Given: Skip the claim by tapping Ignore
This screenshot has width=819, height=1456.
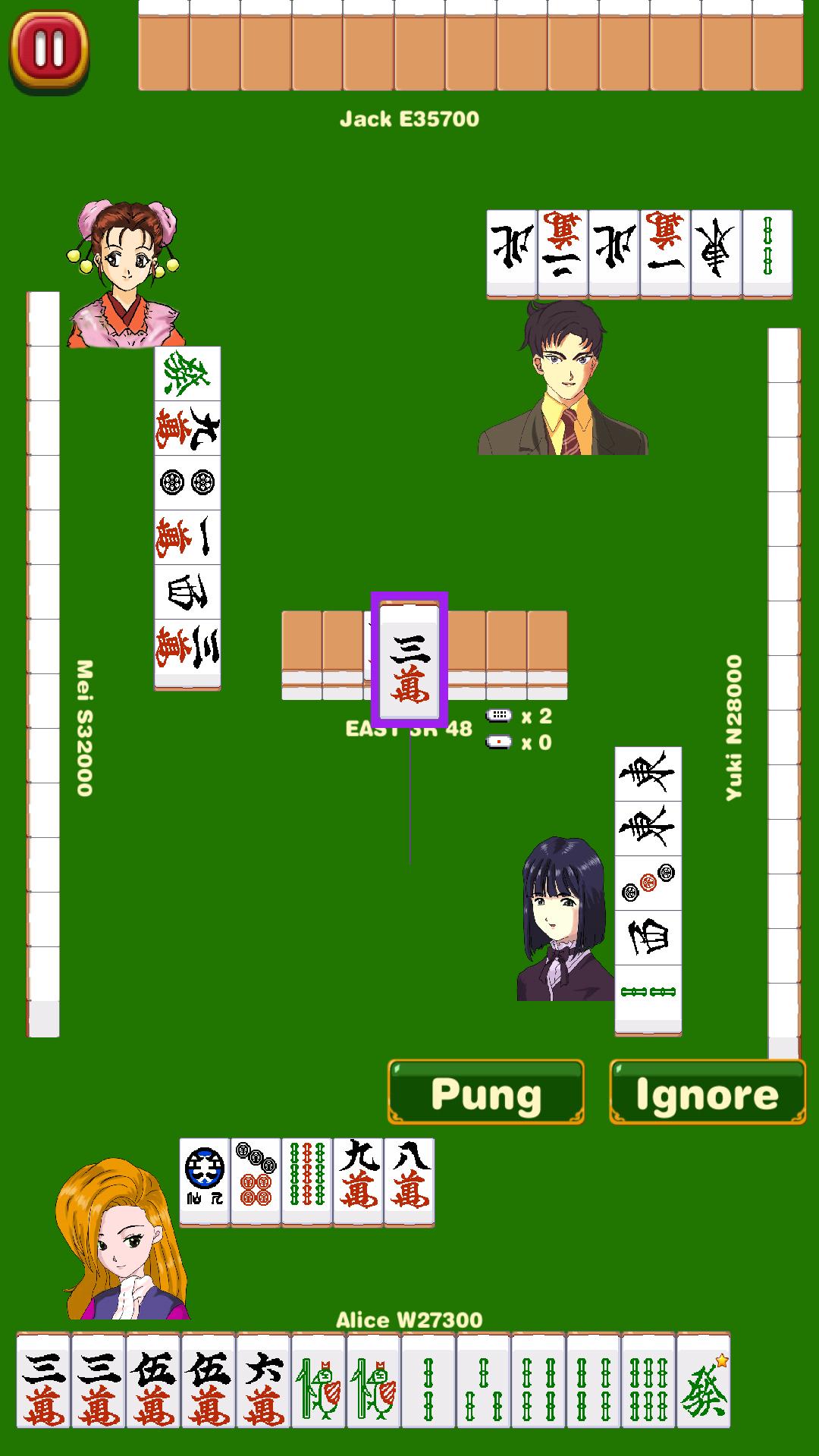Looking at the screenshot, I should (x=707, y=1092).
